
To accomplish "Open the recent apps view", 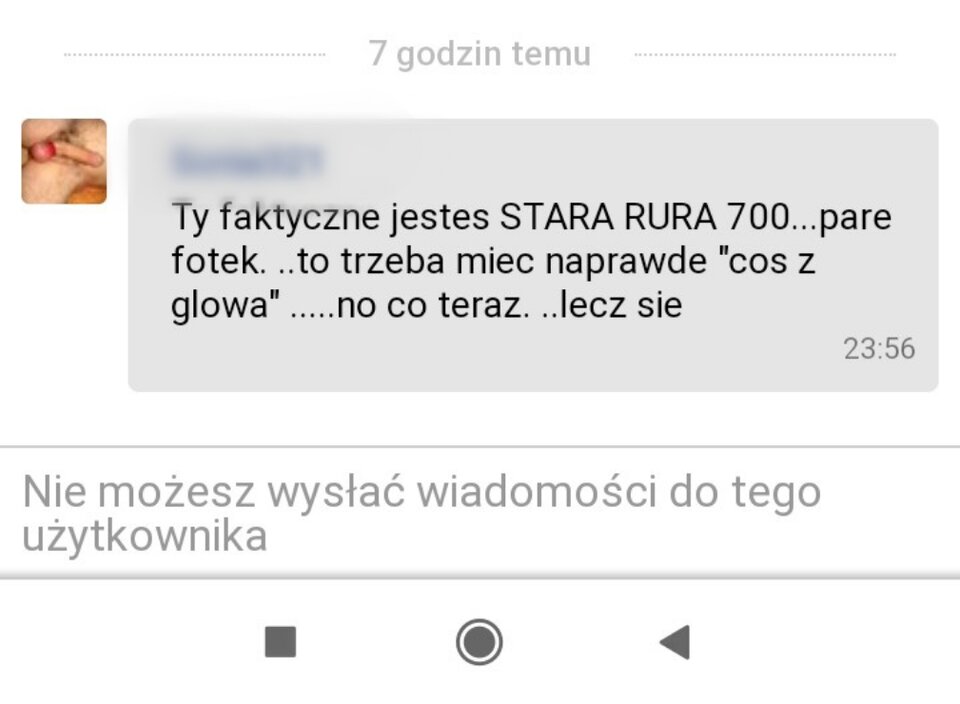I will tap(281, 642).
